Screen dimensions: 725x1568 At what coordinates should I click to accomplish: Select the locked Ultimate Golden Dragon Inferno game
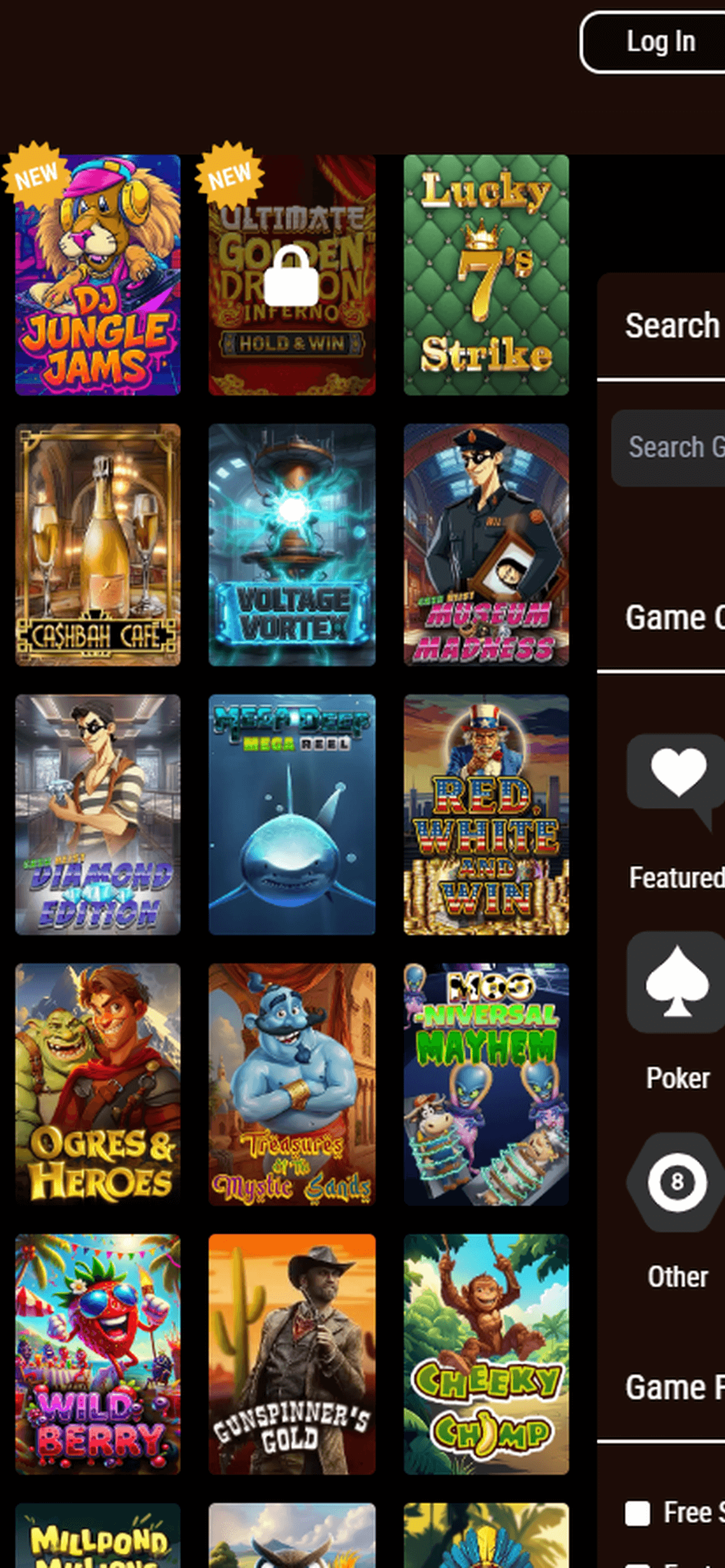click(292, 275)
